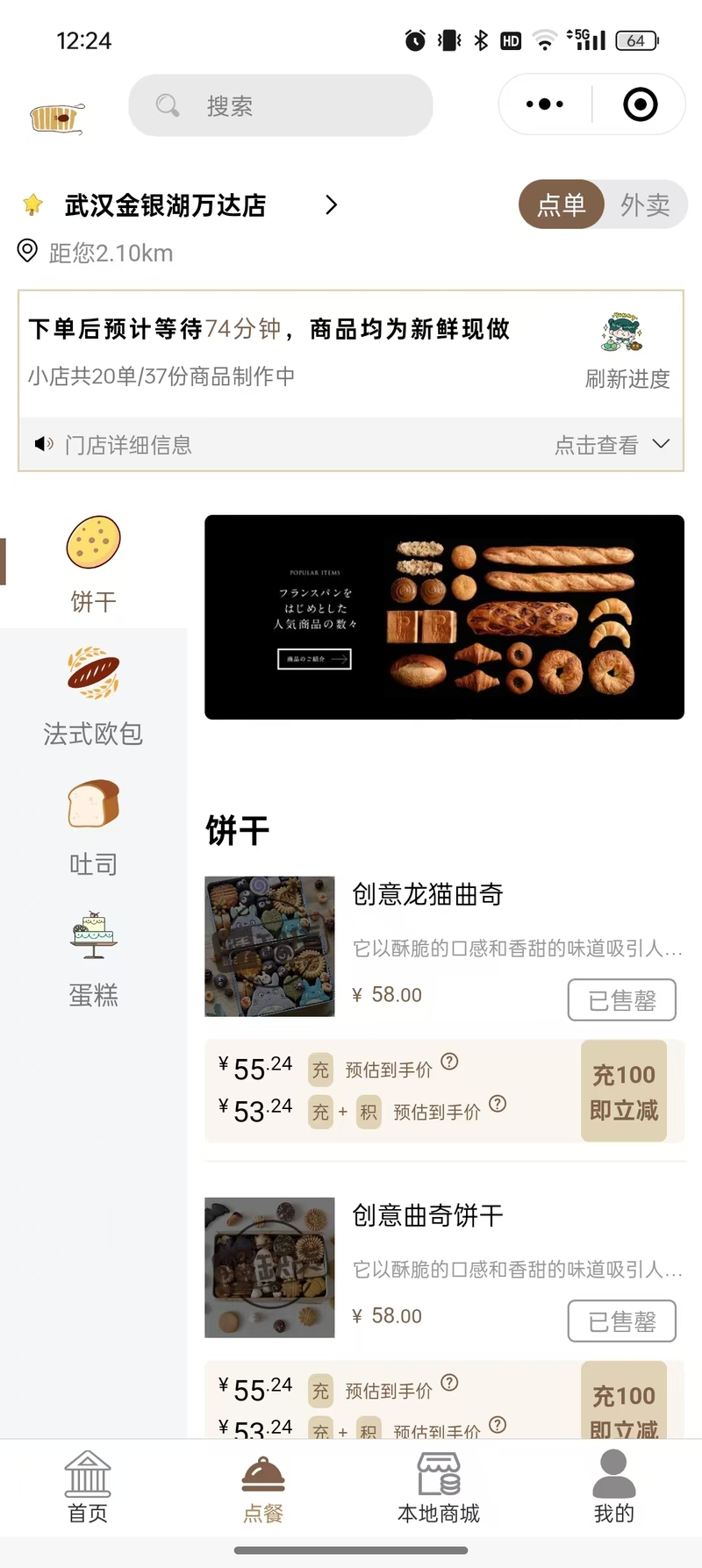The width and height of the screenshot is (702, 1568).
Task: Close the mini program with the circle button
Action: click(640, 104)
